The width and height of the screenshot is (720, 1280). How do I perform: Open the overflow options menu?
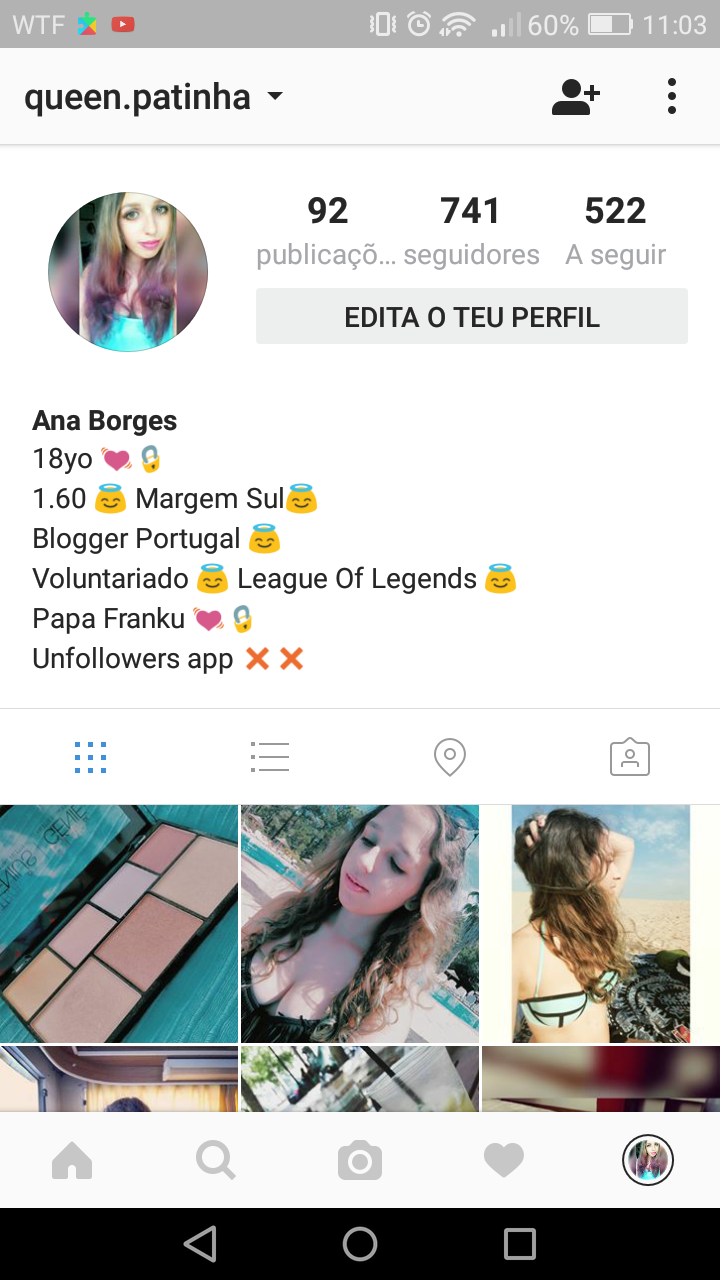(x=671, y=97)
